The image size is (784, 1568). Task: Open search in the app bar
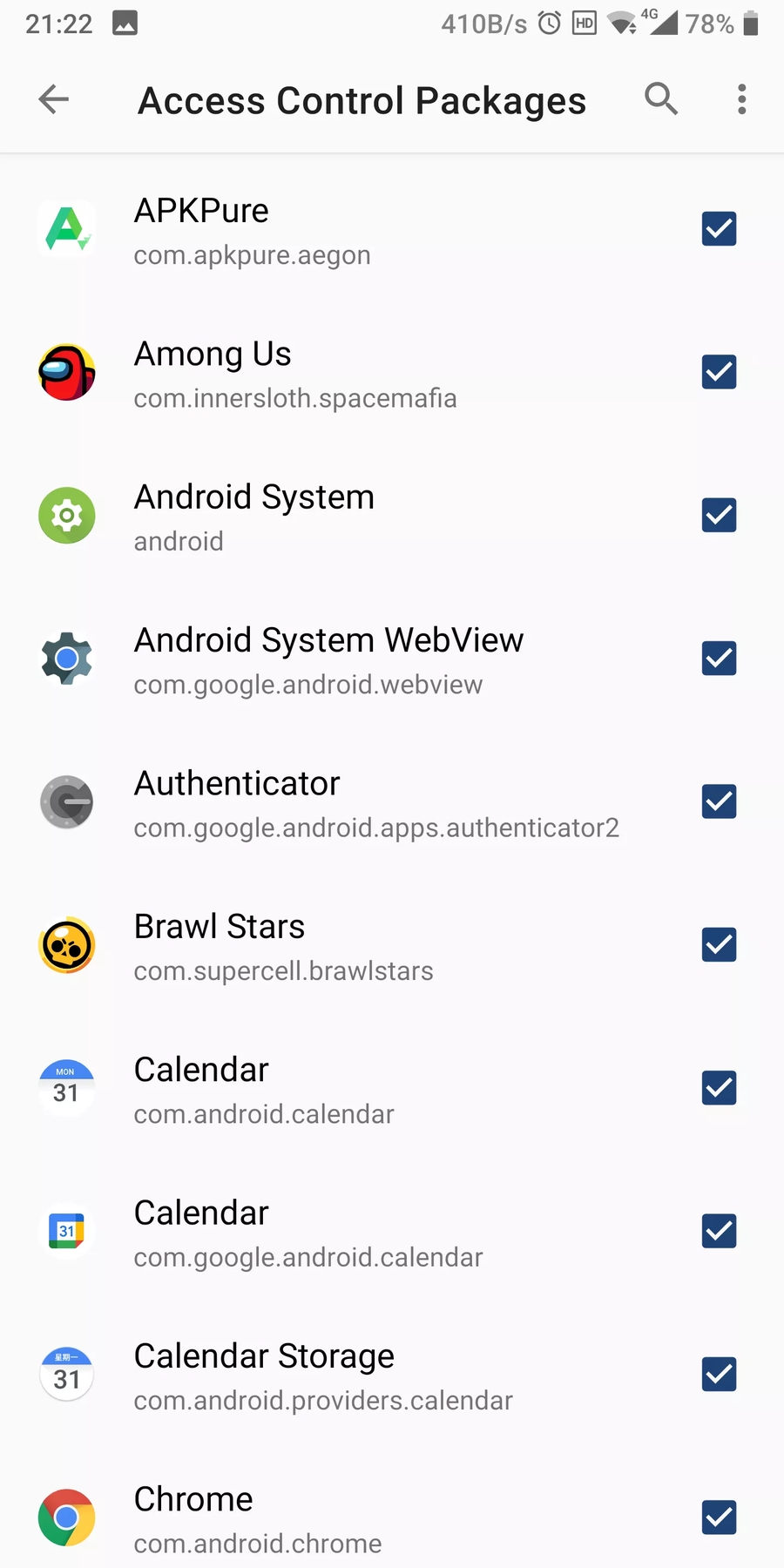coord(661,99)
